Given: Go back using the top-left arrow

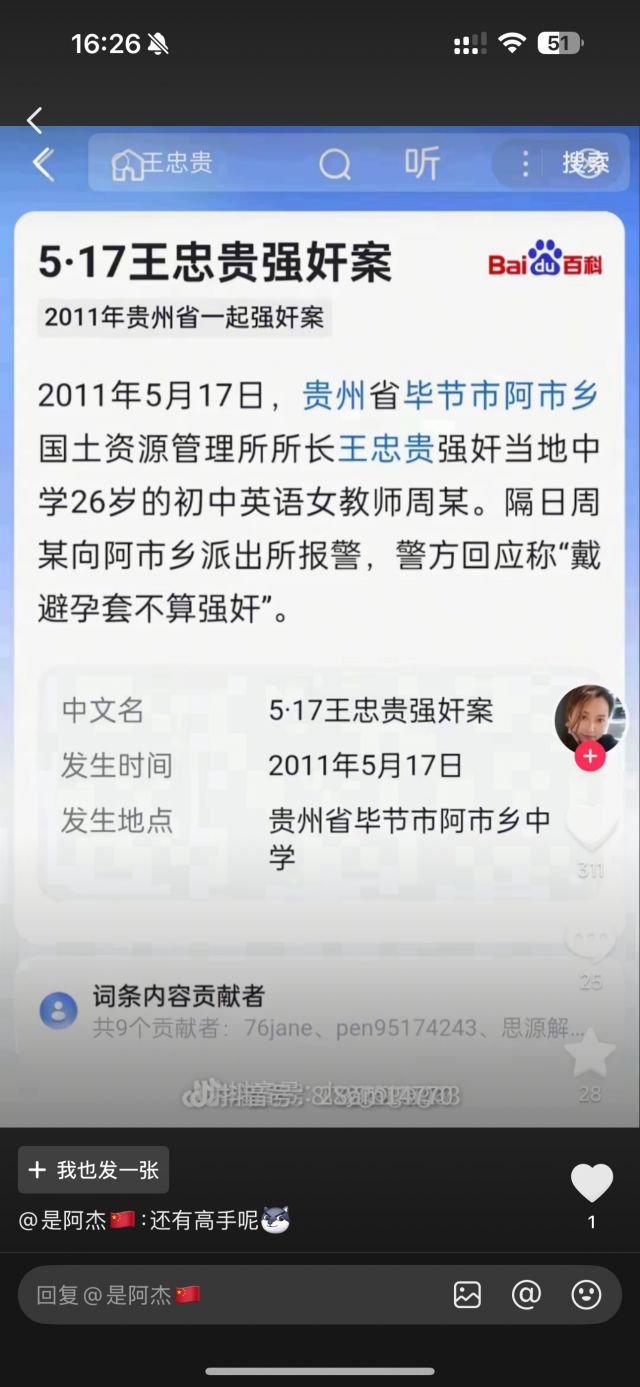Looking at the screenshot, I should point(34,121).
